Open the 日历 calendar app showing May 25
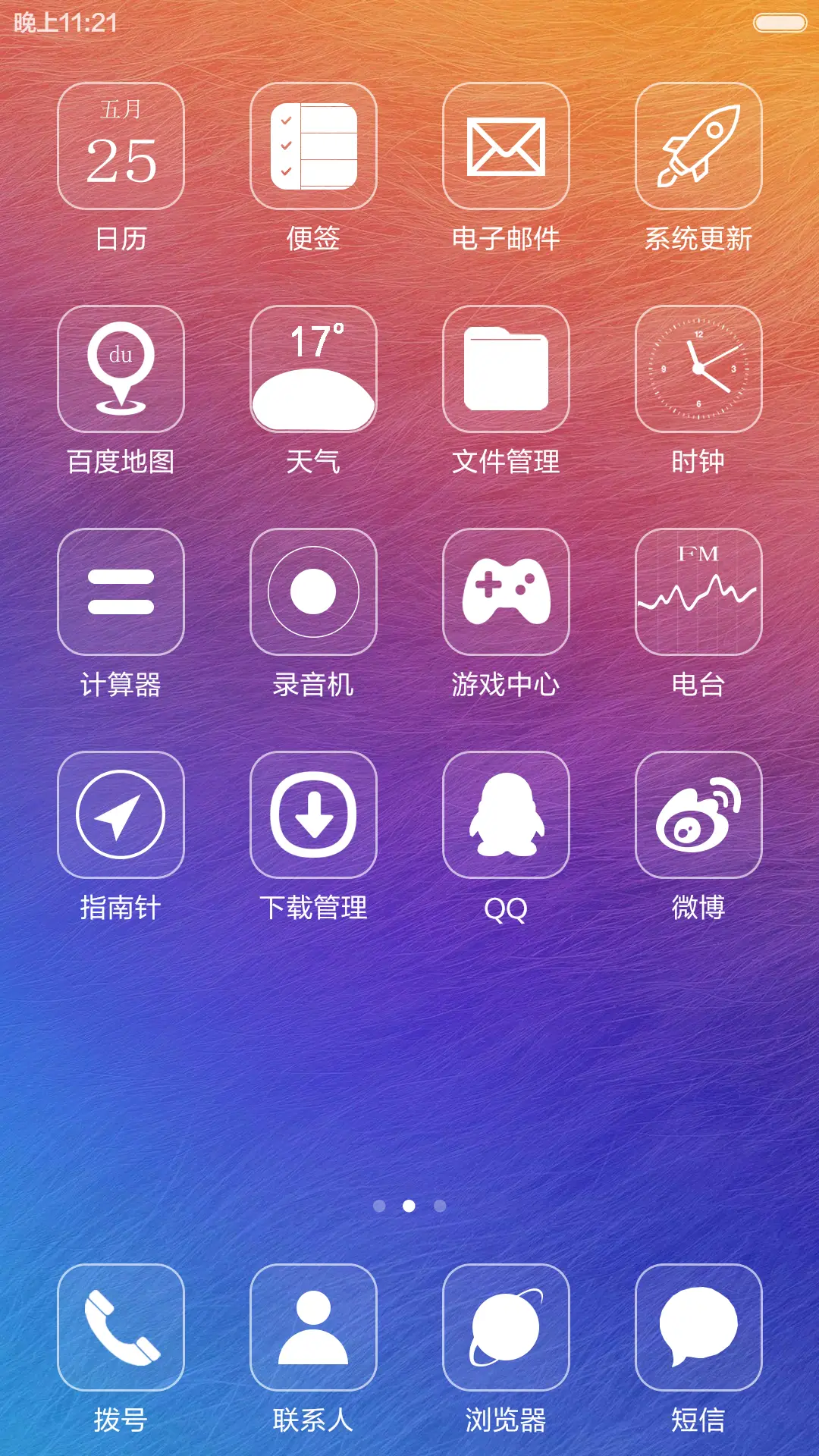Image resolution: width=819 pixels, height=1456 pixels. coord(120,146)
